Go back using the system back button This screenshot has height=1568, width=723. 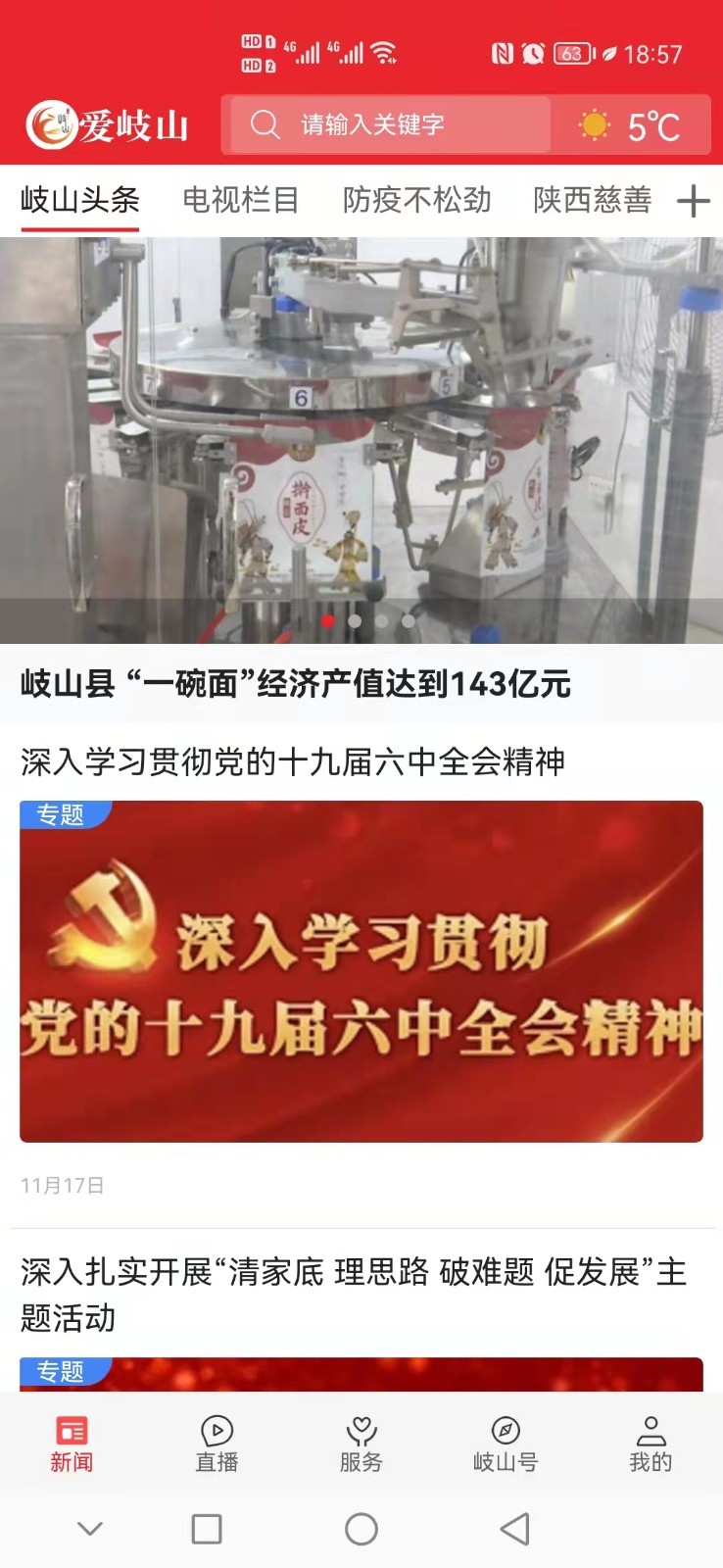tap(515, 1529)
